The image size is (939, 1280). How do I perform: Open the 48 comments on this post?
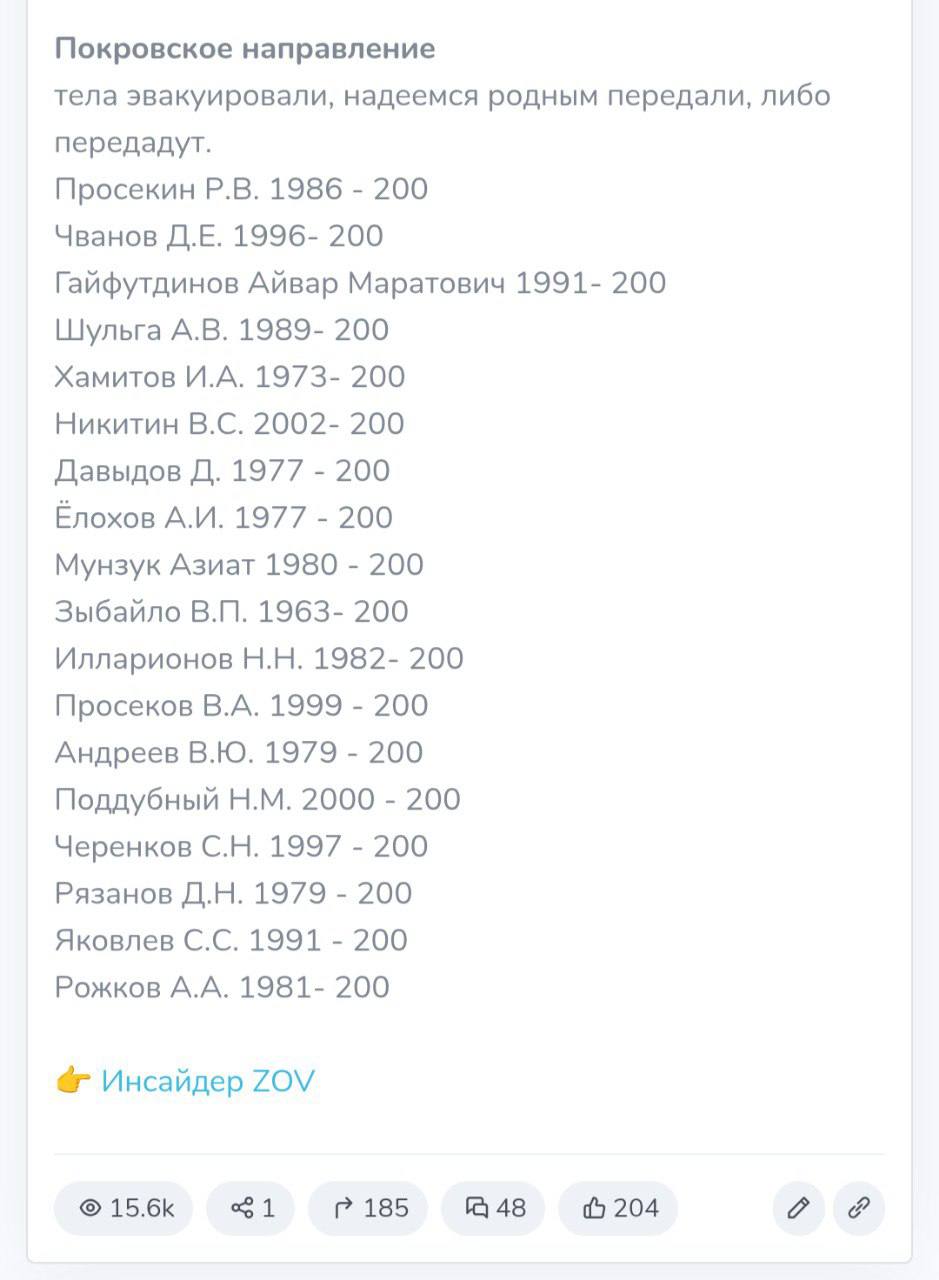tap(494, 1208)
